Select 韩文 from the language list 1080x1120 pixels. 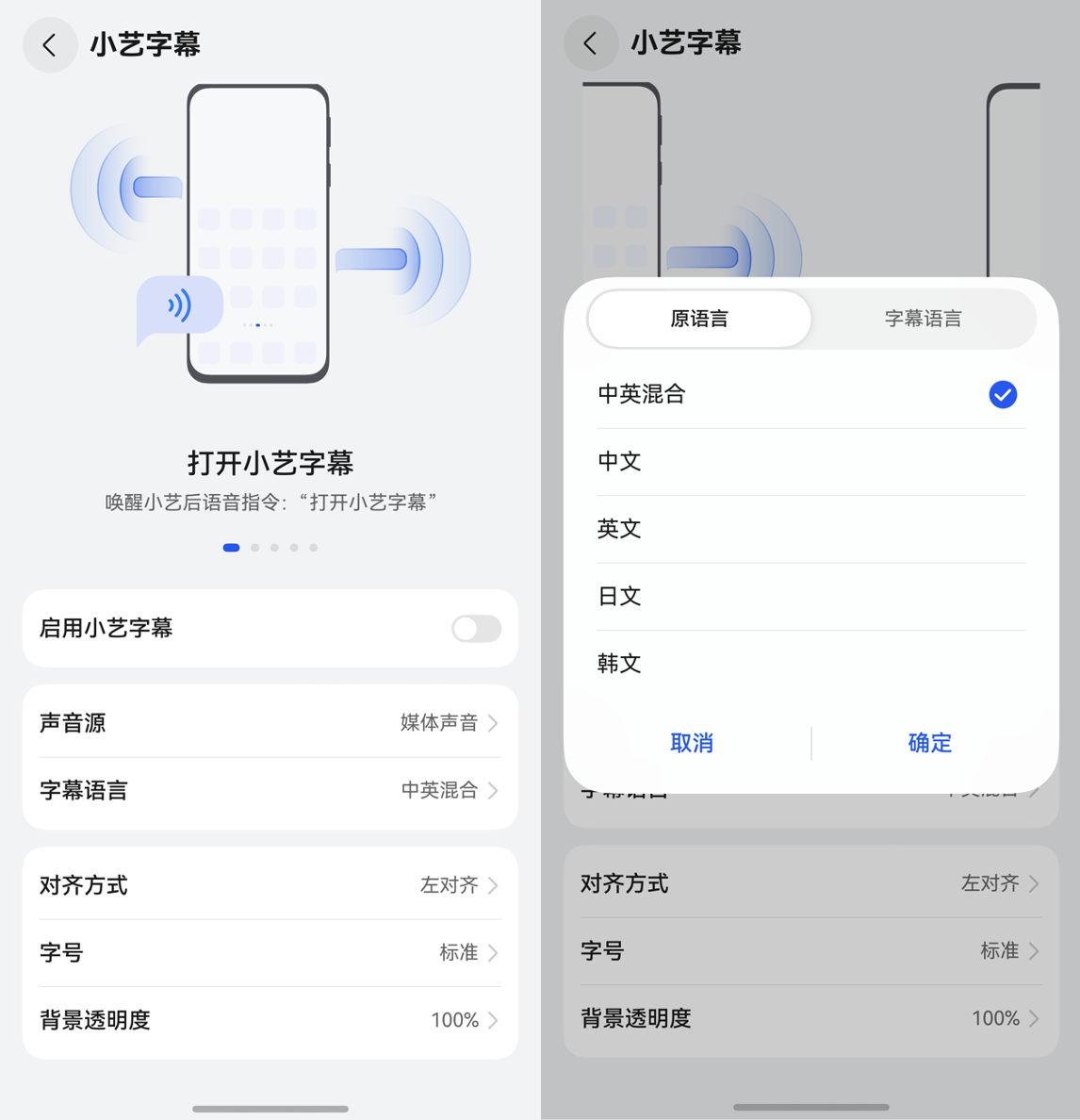(810, 664)
